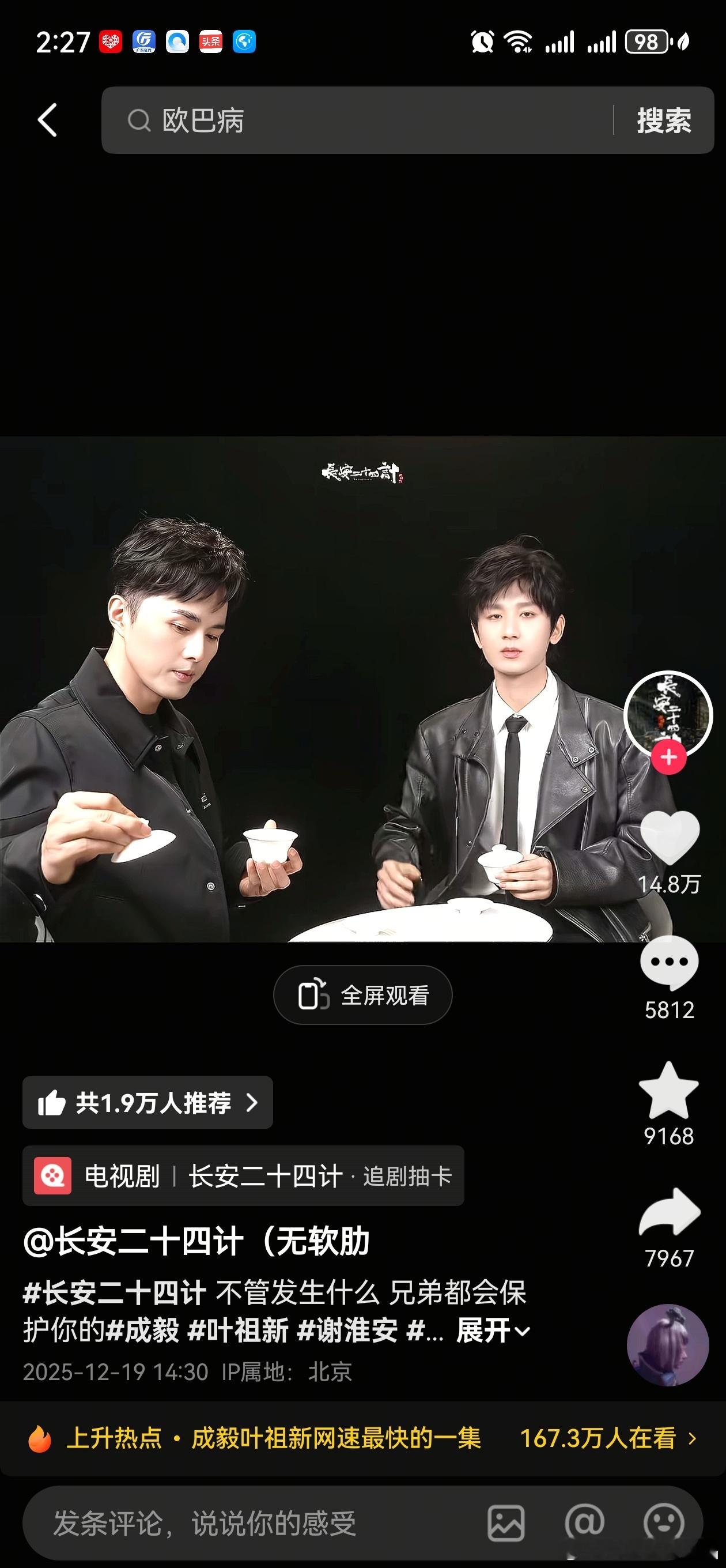Tap the 发条评论 comment field
The height and width of the screenshot is (1568, 726).
click(x=243, y=1524)
